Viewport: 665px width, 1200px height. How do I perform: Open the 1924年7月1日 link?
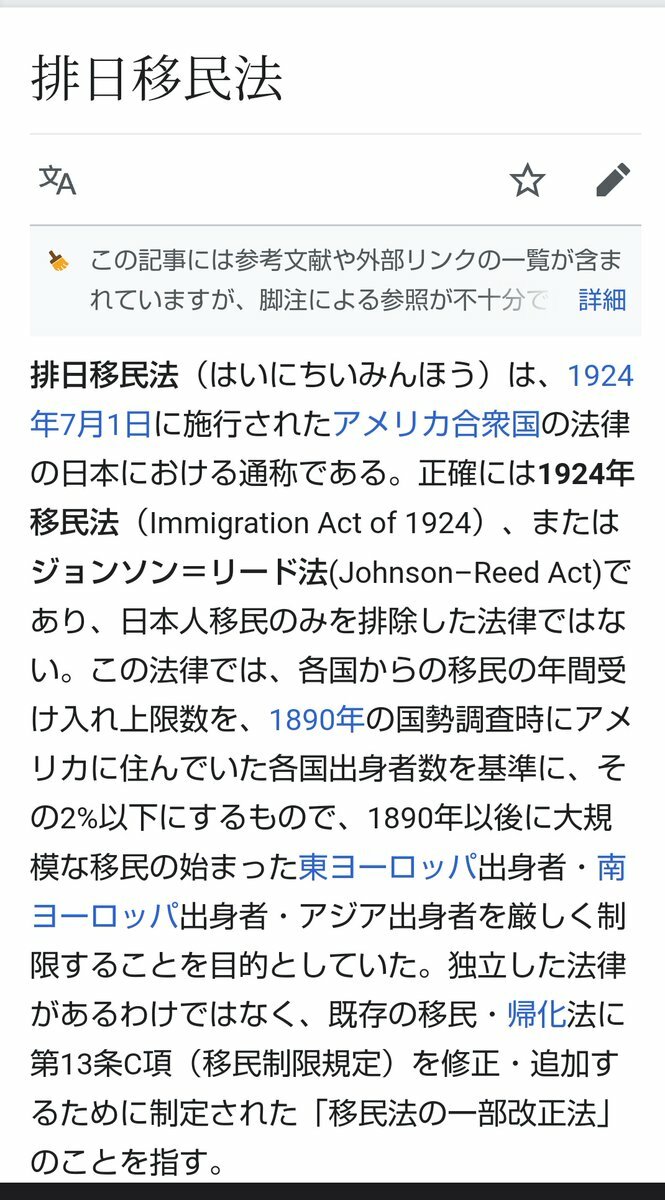tap(91, 424)
